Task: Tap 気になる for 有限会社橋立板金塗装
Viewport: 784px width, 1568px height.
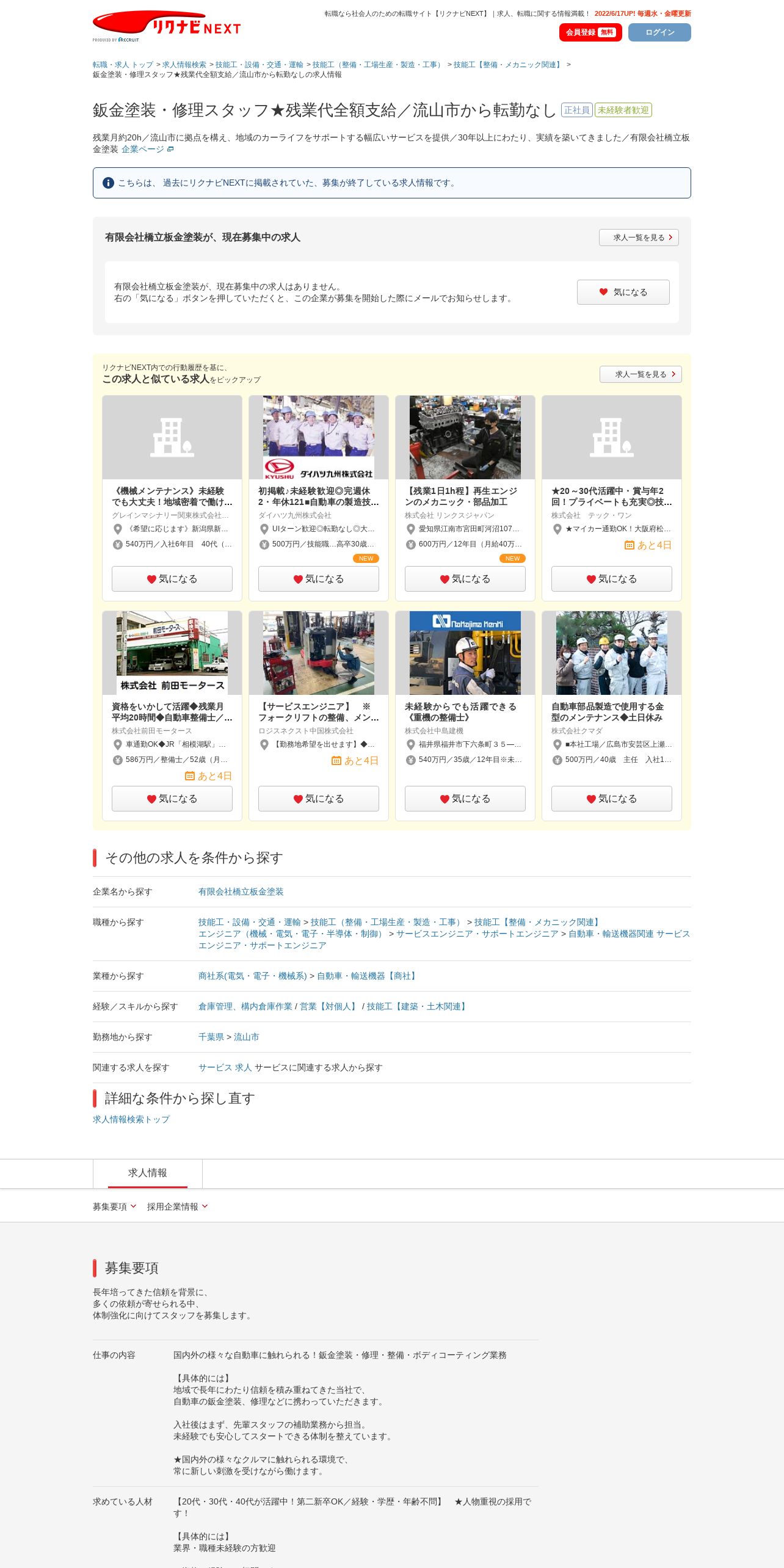Action: coord(623,292)
